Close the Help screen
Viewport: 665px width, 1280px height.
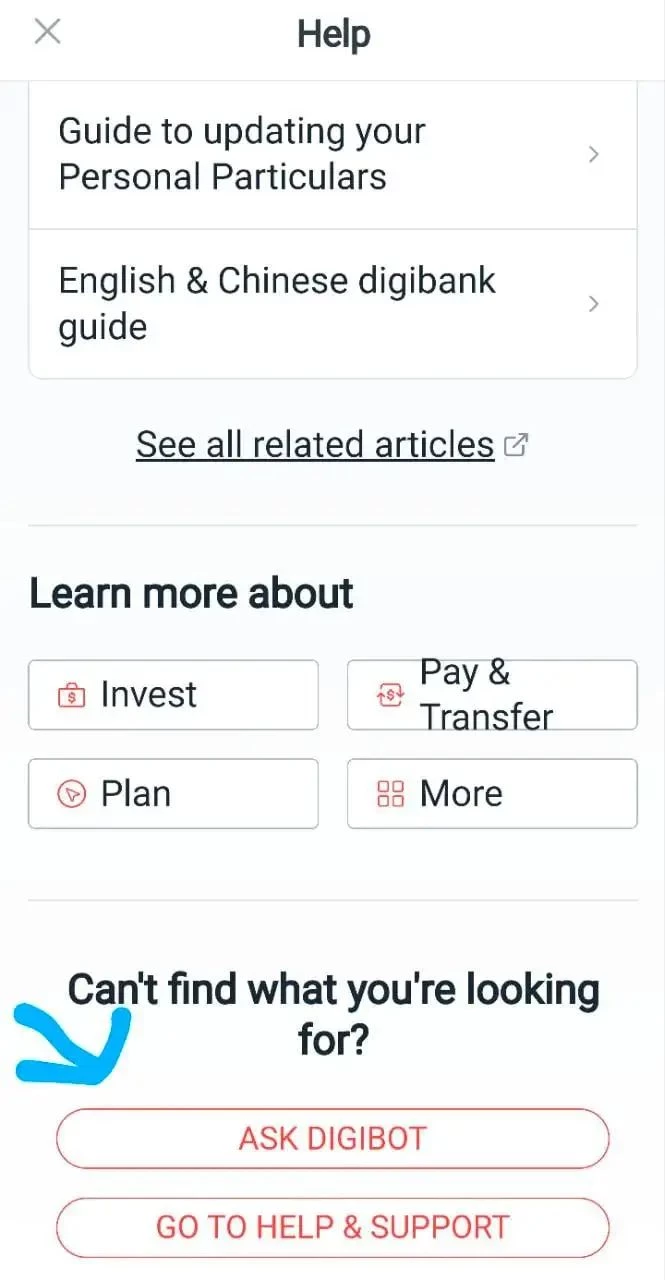click(47, 32)
